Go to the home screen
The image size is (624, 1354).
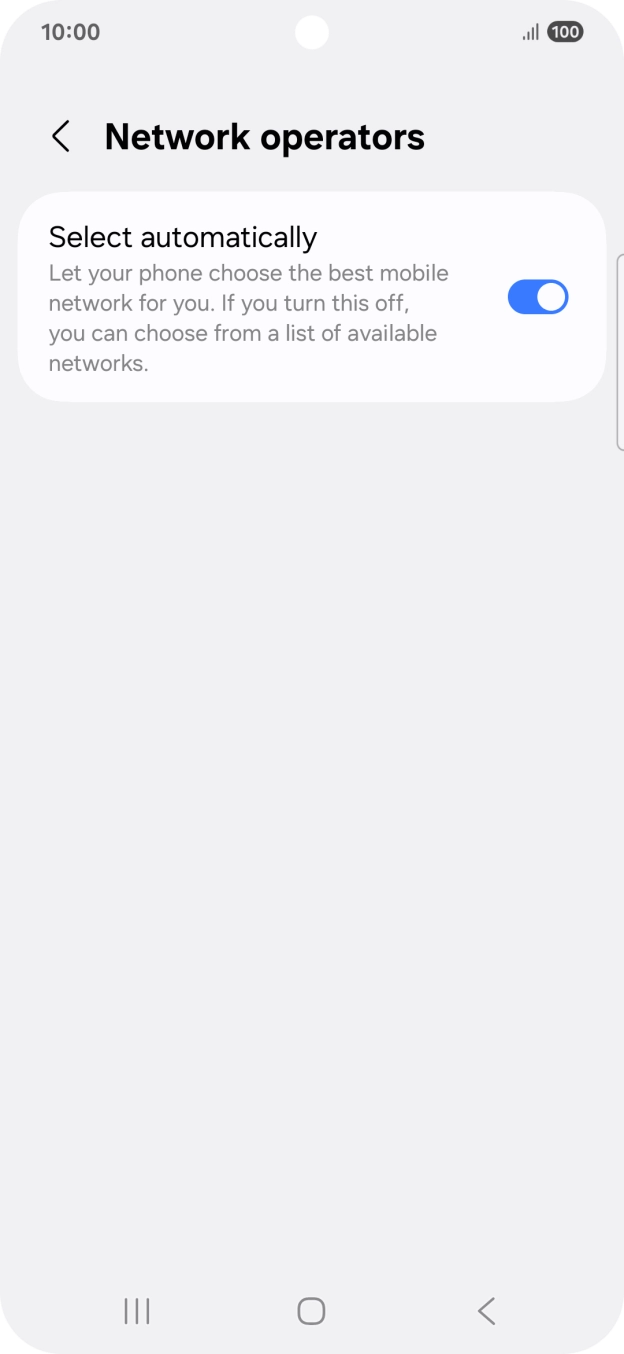pos(311,1311)
